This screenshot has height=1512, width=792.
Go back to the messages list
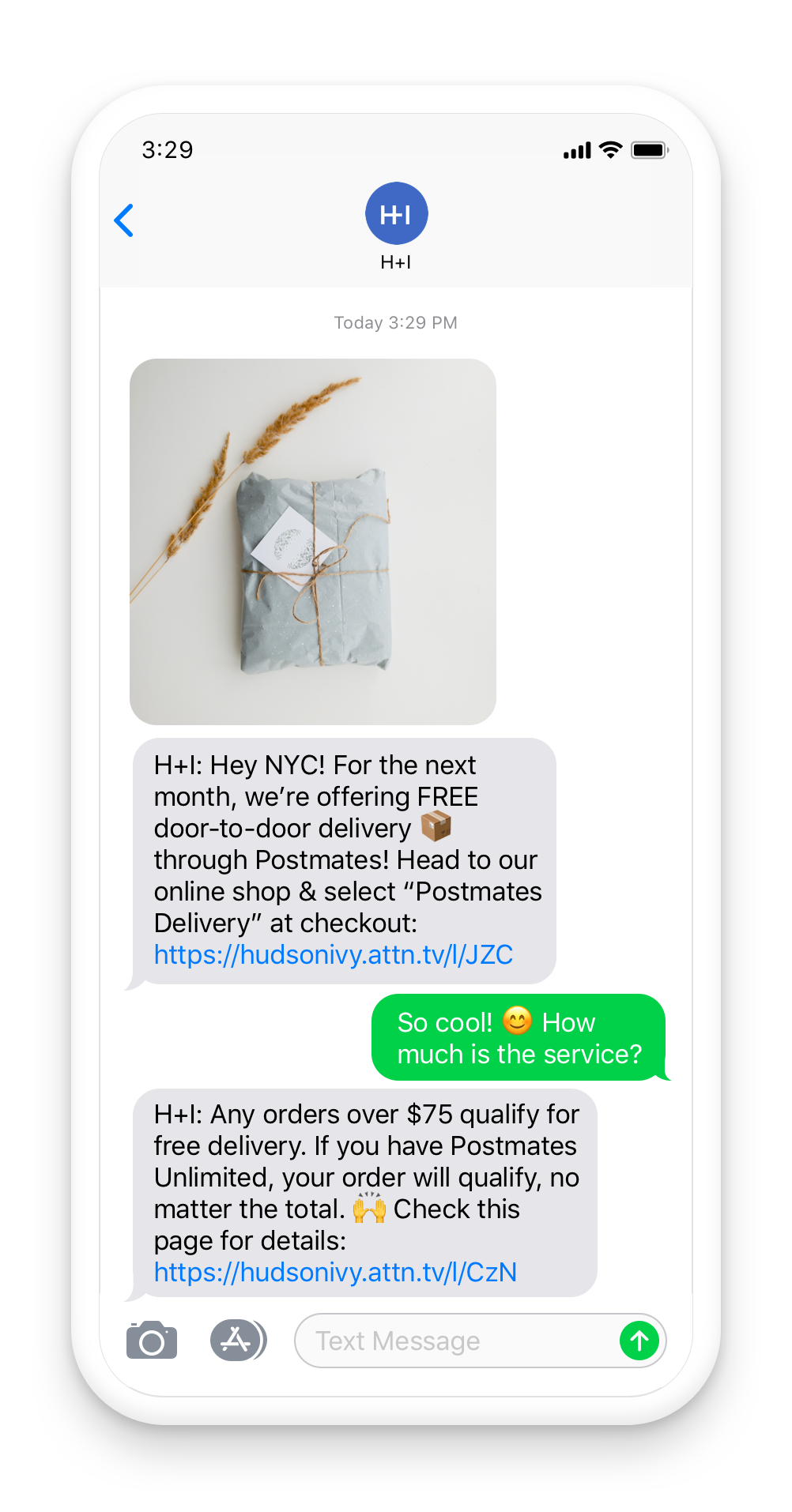(124, 220)
